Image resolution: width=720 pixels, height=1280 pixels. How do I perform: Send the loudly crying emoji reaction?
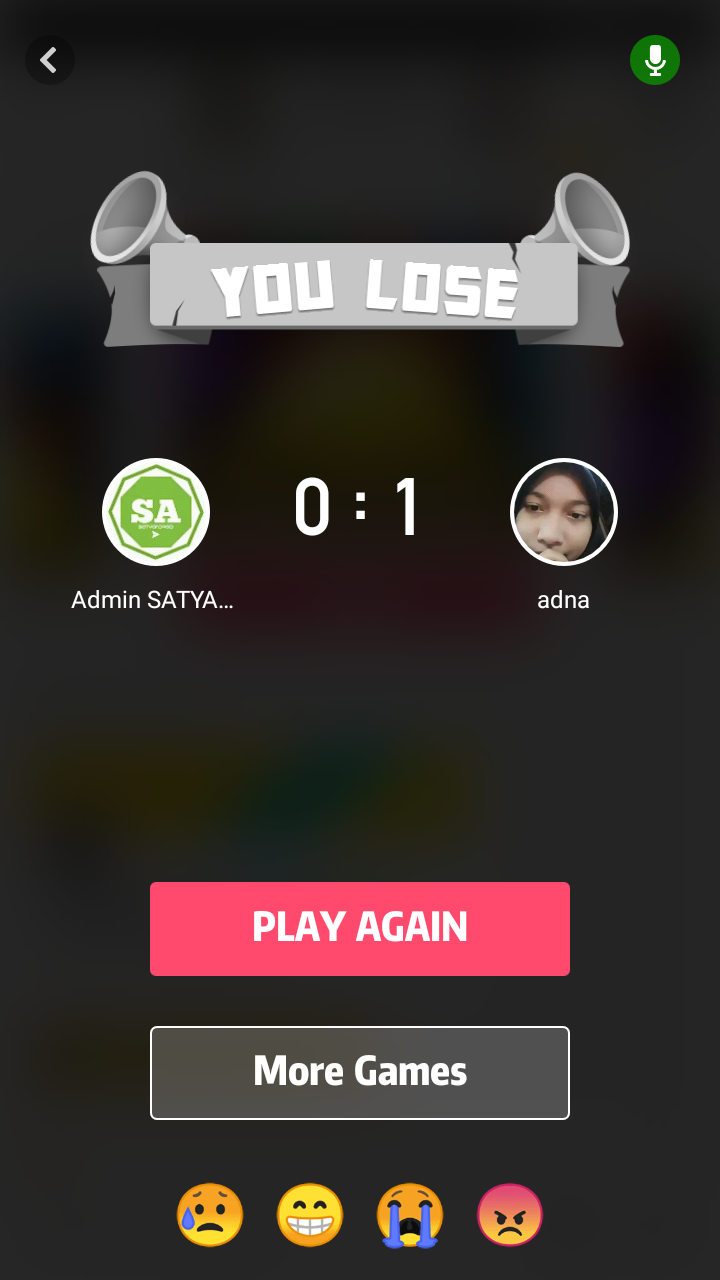[410, 1216]
